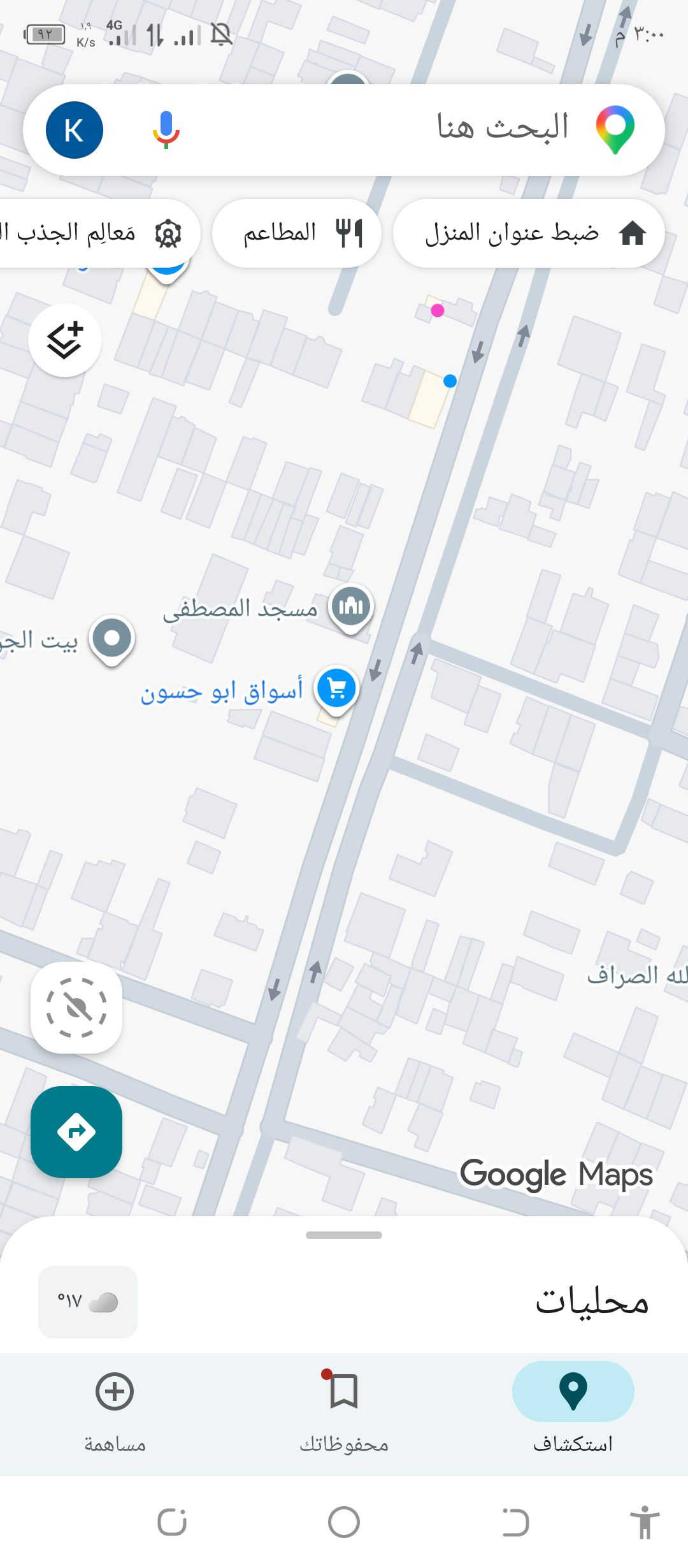
Task: Center map on my location
Action: pyautogui.click(x=76, y=1008)
